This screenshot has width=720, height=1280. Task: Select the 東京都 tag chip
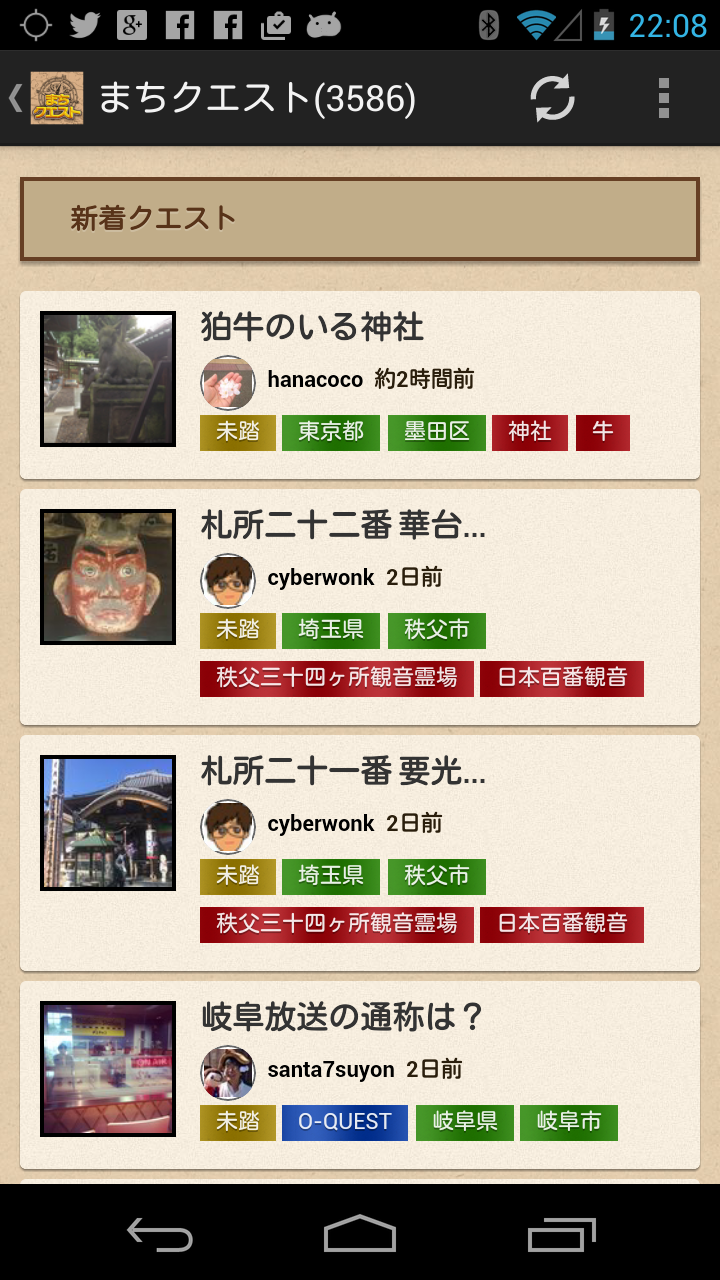coord(331,432)
